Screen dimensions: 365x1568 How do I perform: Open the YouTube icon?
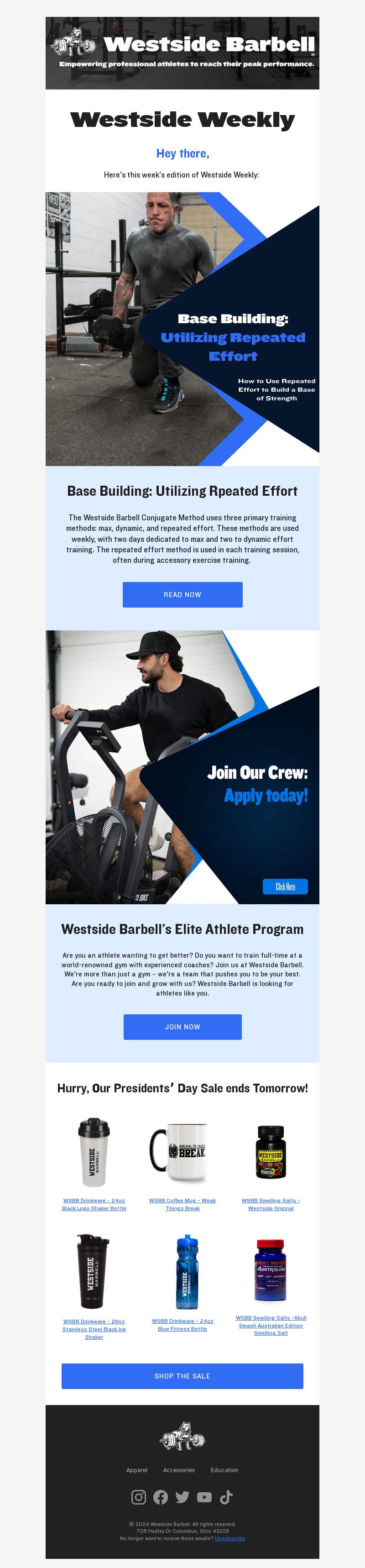tap(204, 1497)
